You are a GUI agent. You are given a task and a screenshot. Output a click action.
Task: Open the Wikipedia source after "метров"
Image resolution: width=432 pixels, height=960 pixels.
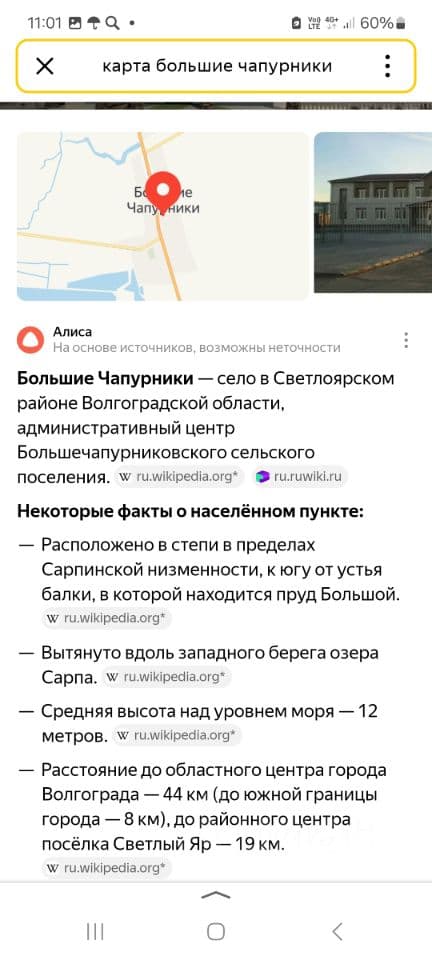tap(177, 735)
